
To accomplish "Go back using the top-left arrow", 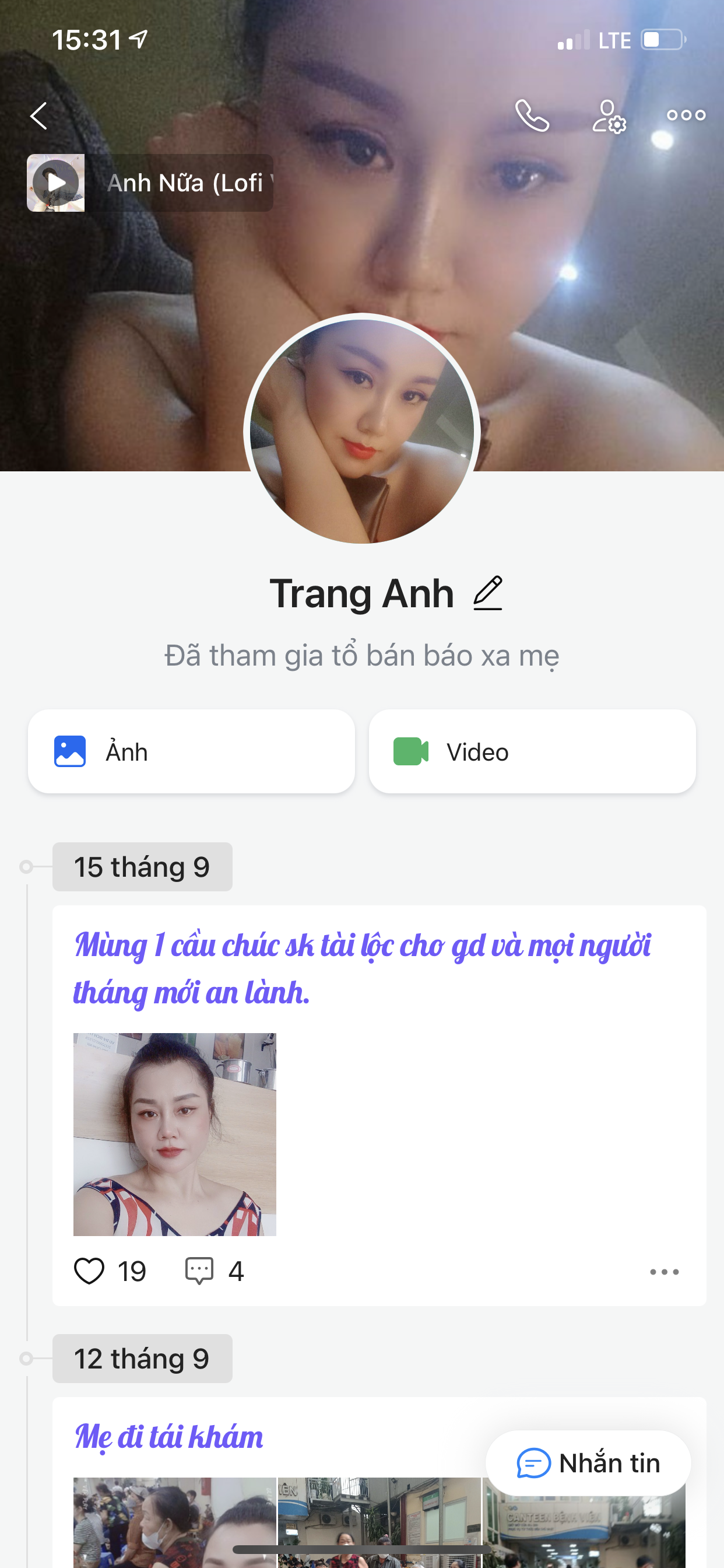I will point(39,116).
